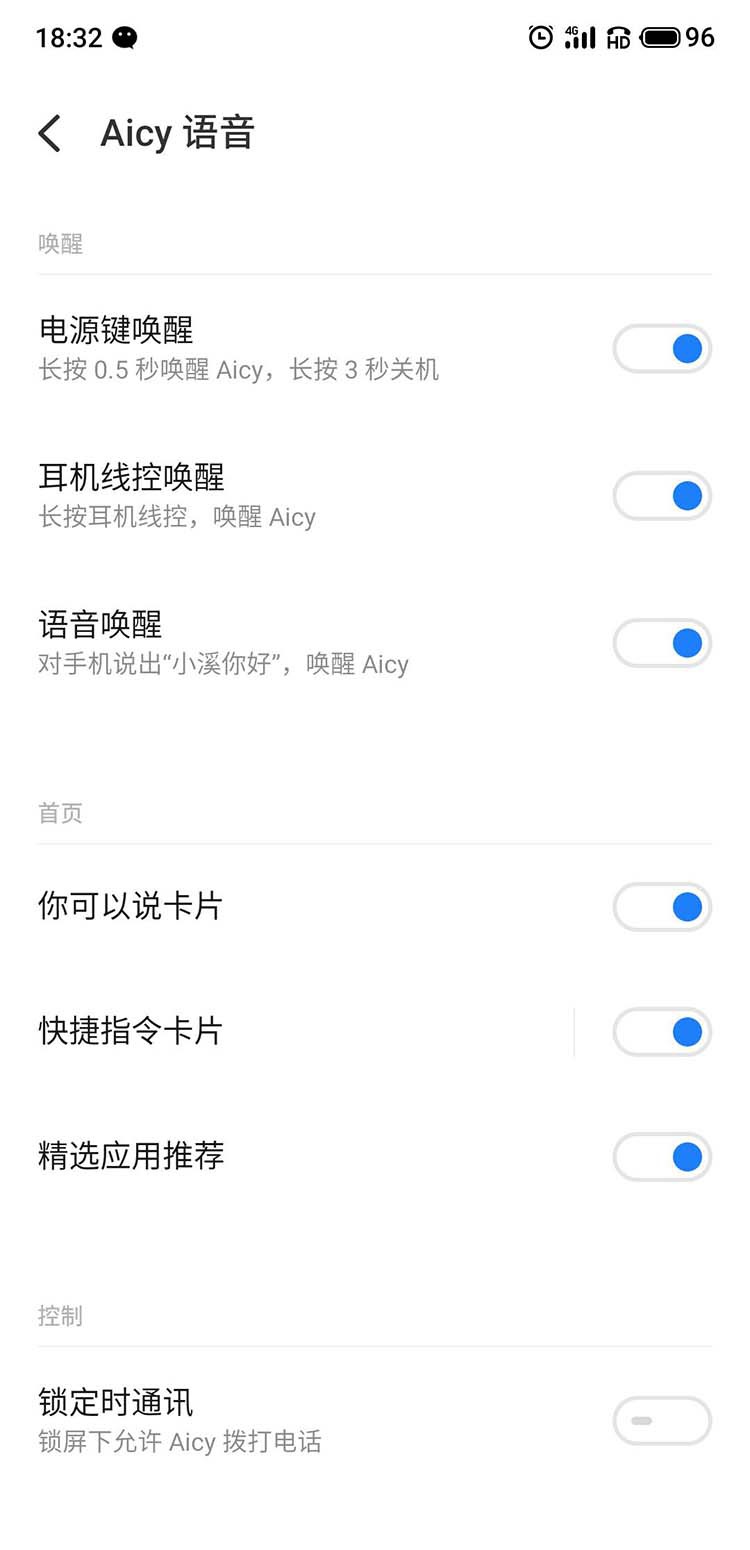Tap the back arrow to return
Screen dimensions: 750x1550
coord(49,132)
